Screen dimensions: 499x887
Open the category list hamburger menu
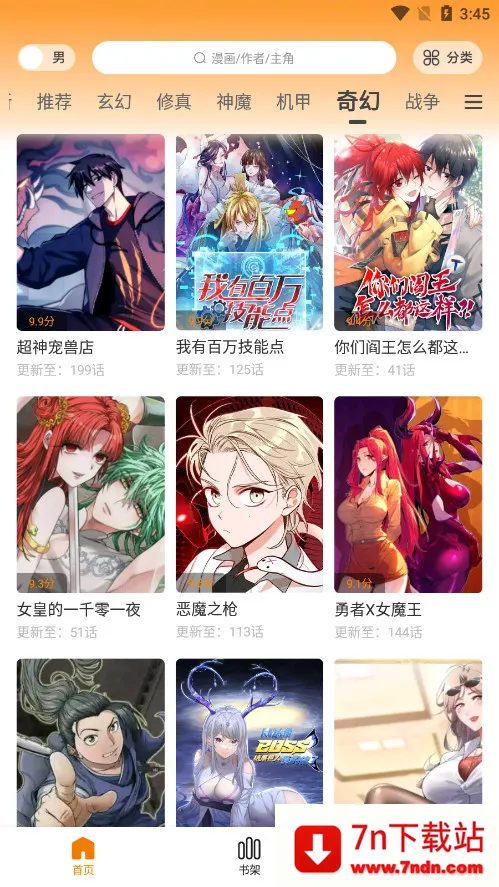point(474,102)
